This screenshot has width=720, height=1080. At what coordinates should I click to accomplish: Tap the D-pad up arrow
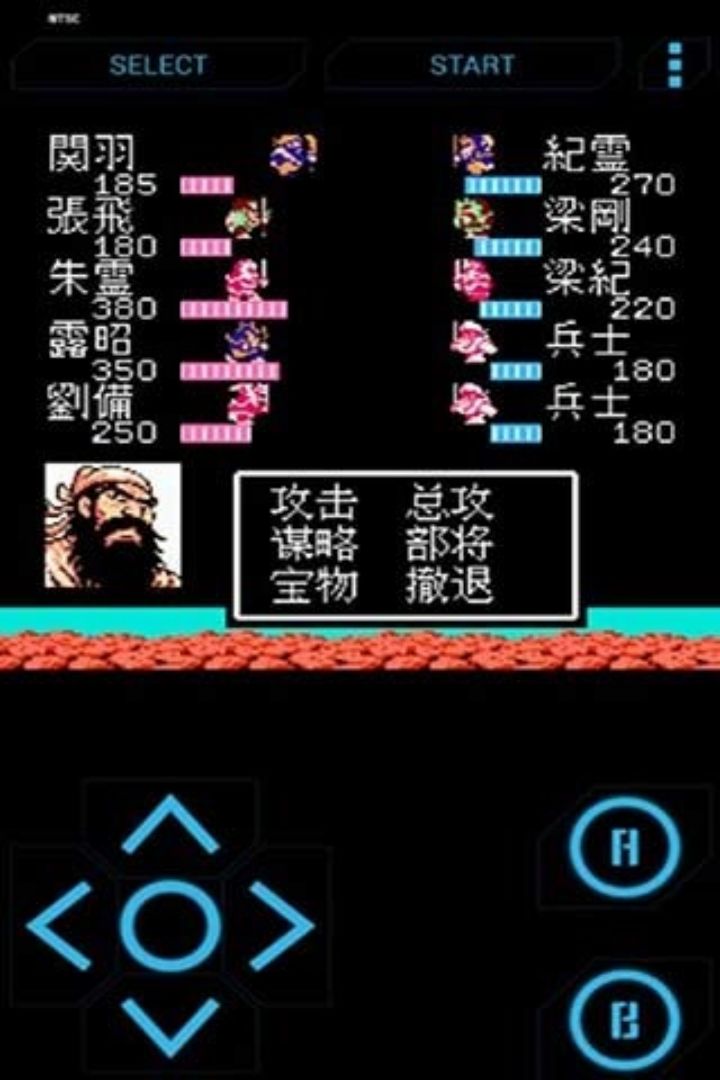point(170,825)
